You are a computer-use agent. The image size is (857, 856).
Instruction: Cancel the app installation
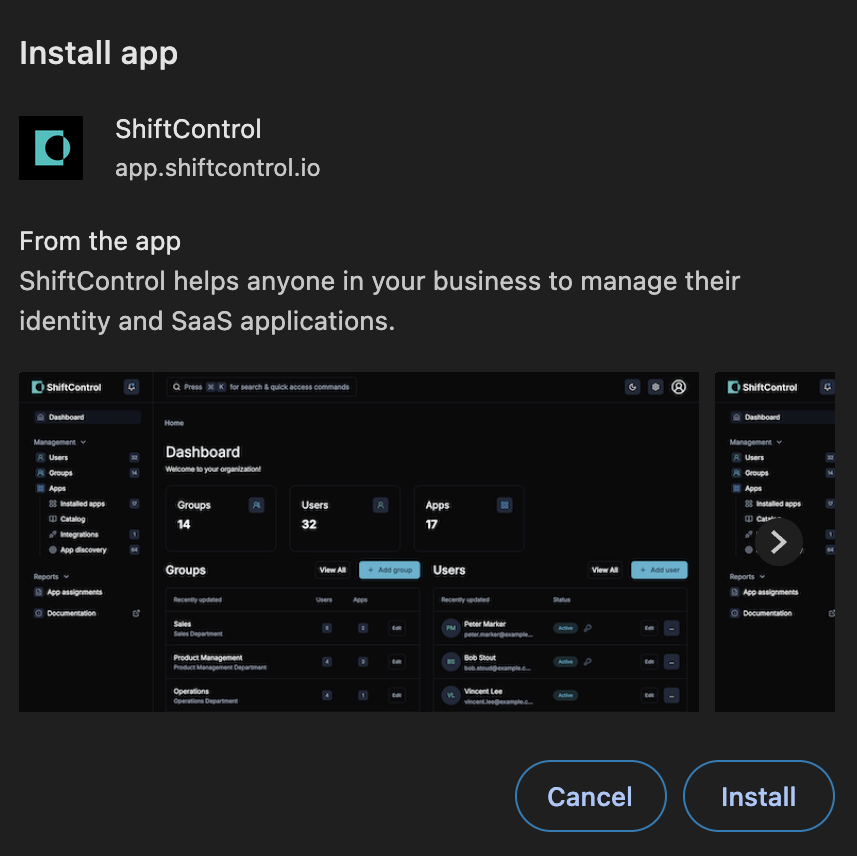(590, 796)
